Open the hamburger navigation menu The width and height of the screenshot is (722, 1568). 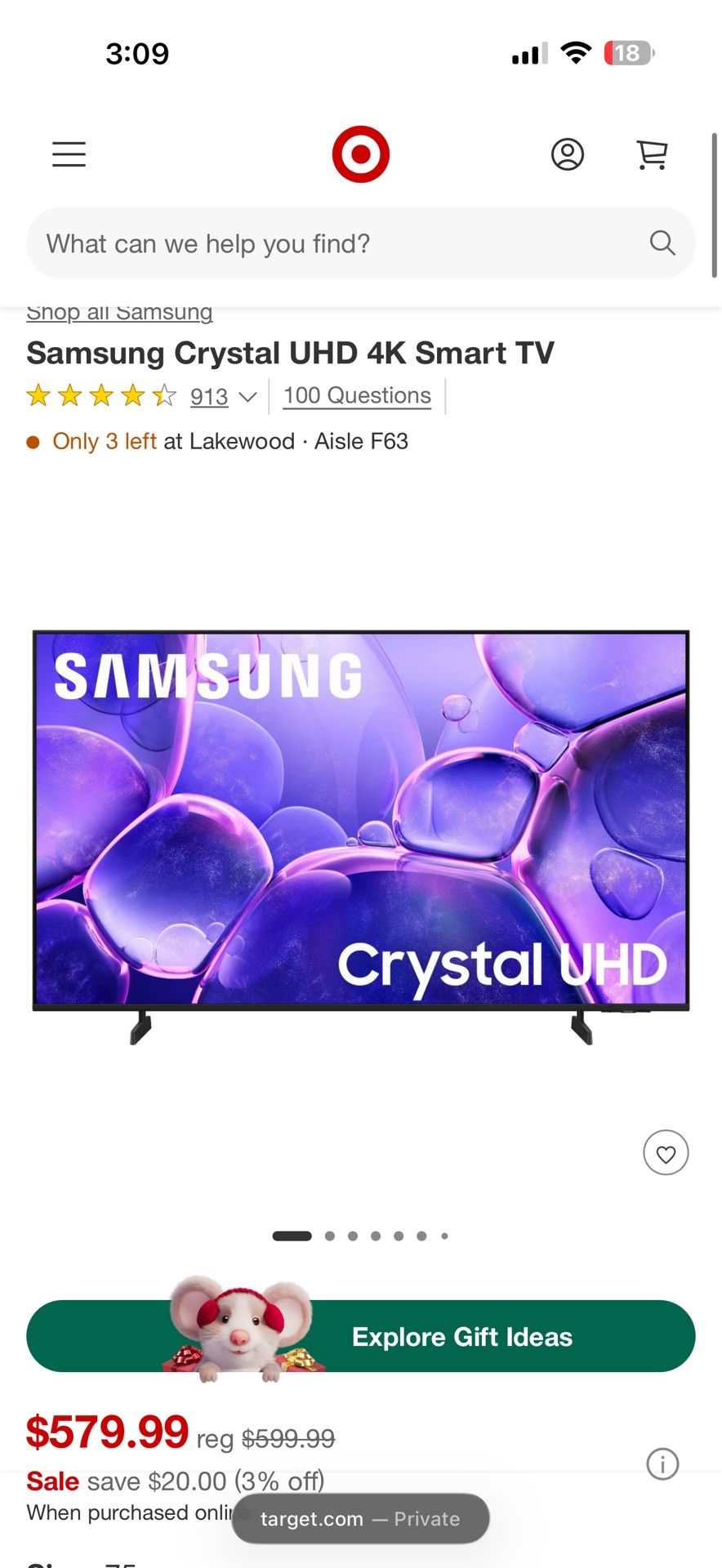[69, 154]
